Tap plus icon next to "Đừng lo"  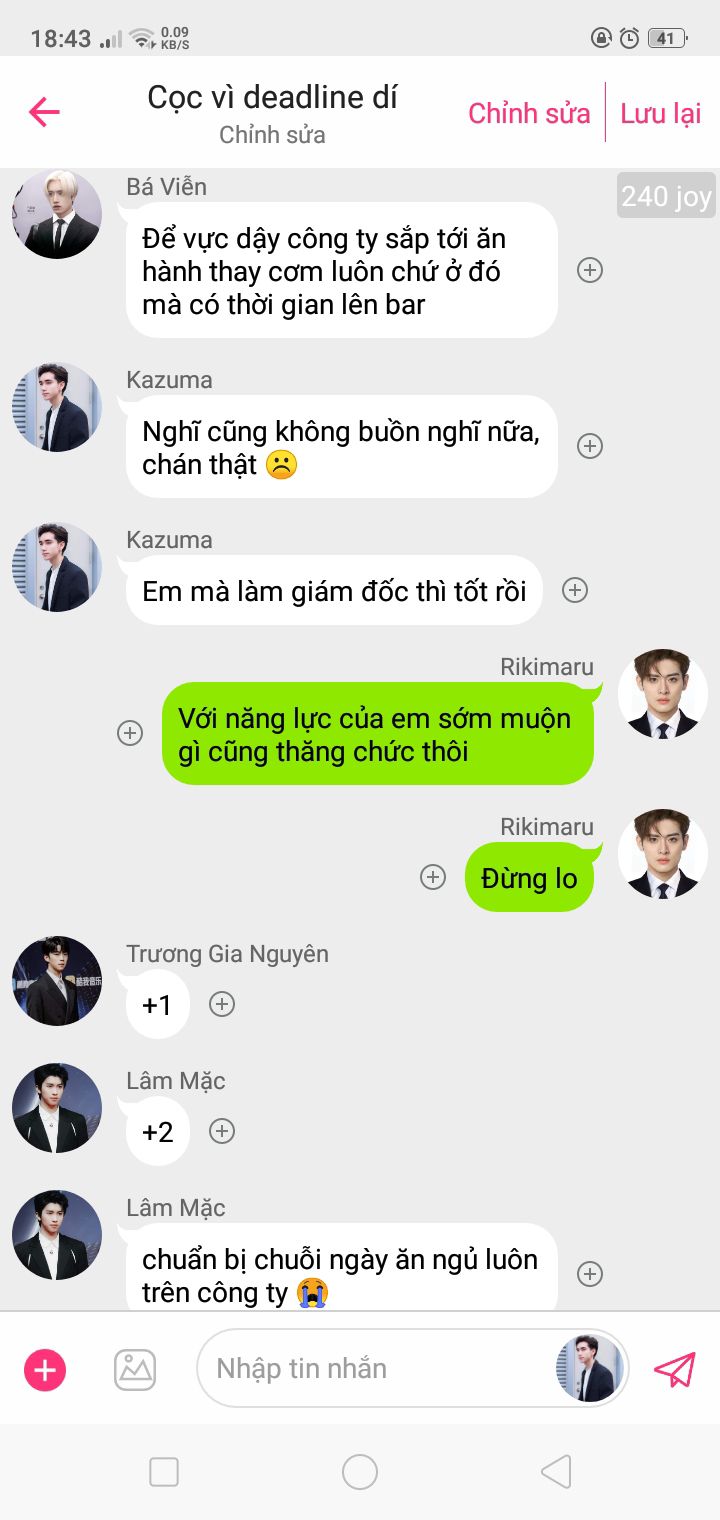(x=432, y=877)
